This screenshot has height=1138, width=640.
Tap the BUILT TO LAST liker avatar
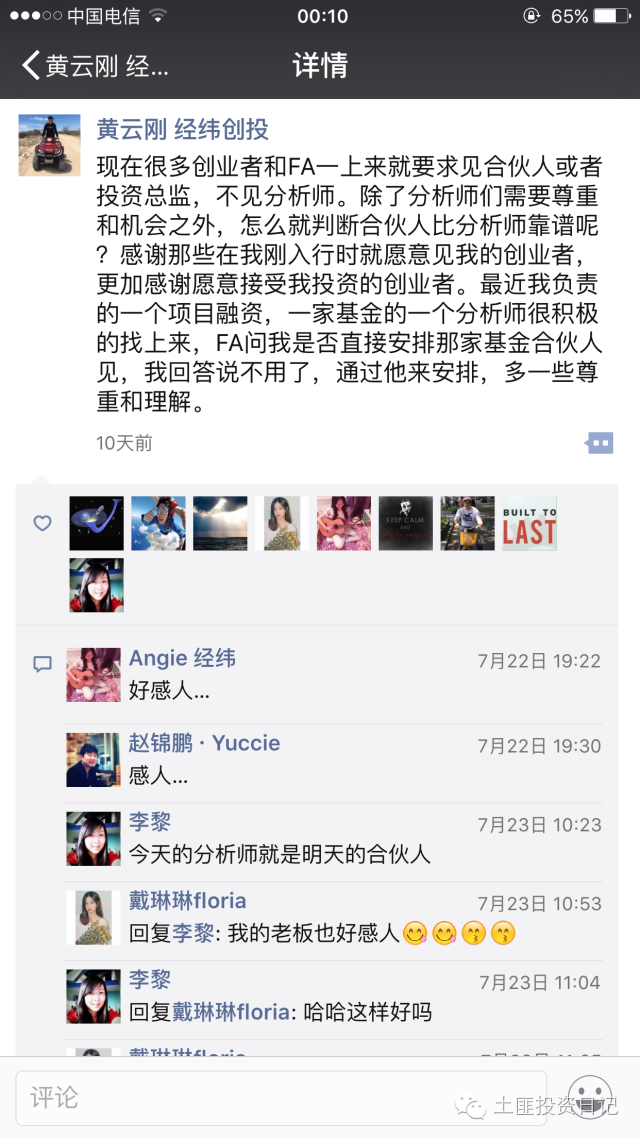tap(529, 523)
